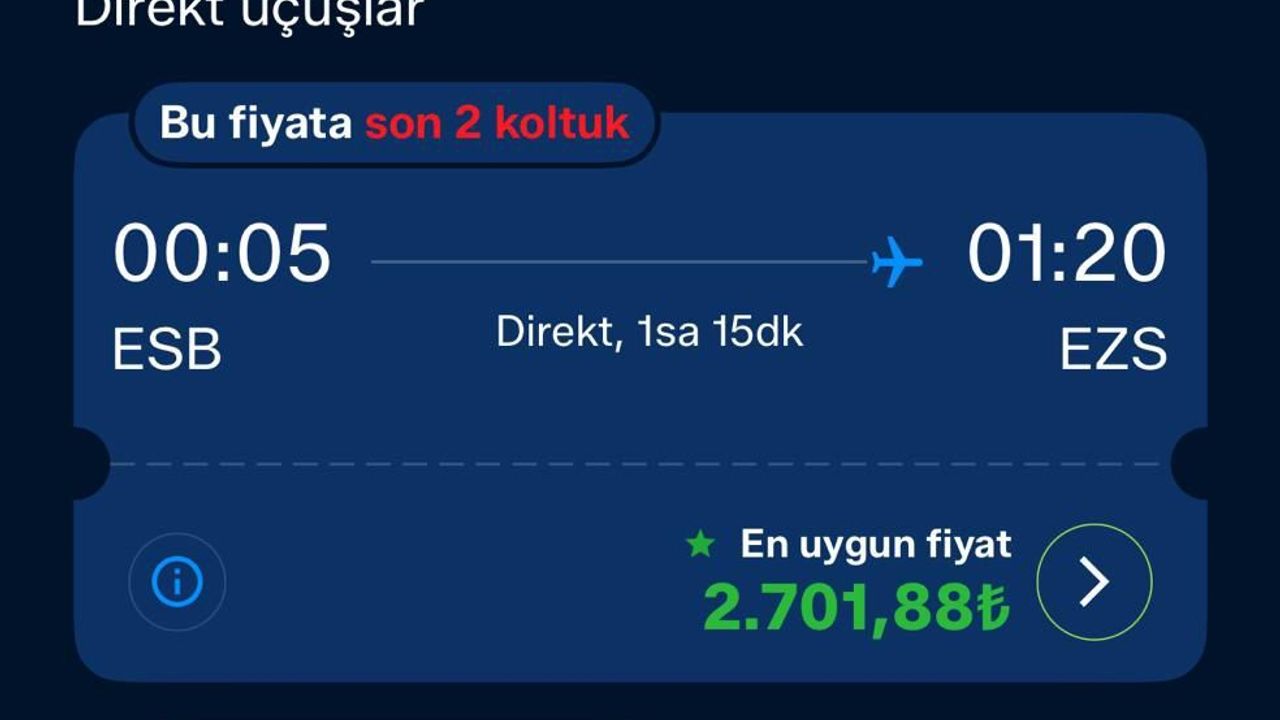
Task: Open the flight info icon
Action: (178, 582)
